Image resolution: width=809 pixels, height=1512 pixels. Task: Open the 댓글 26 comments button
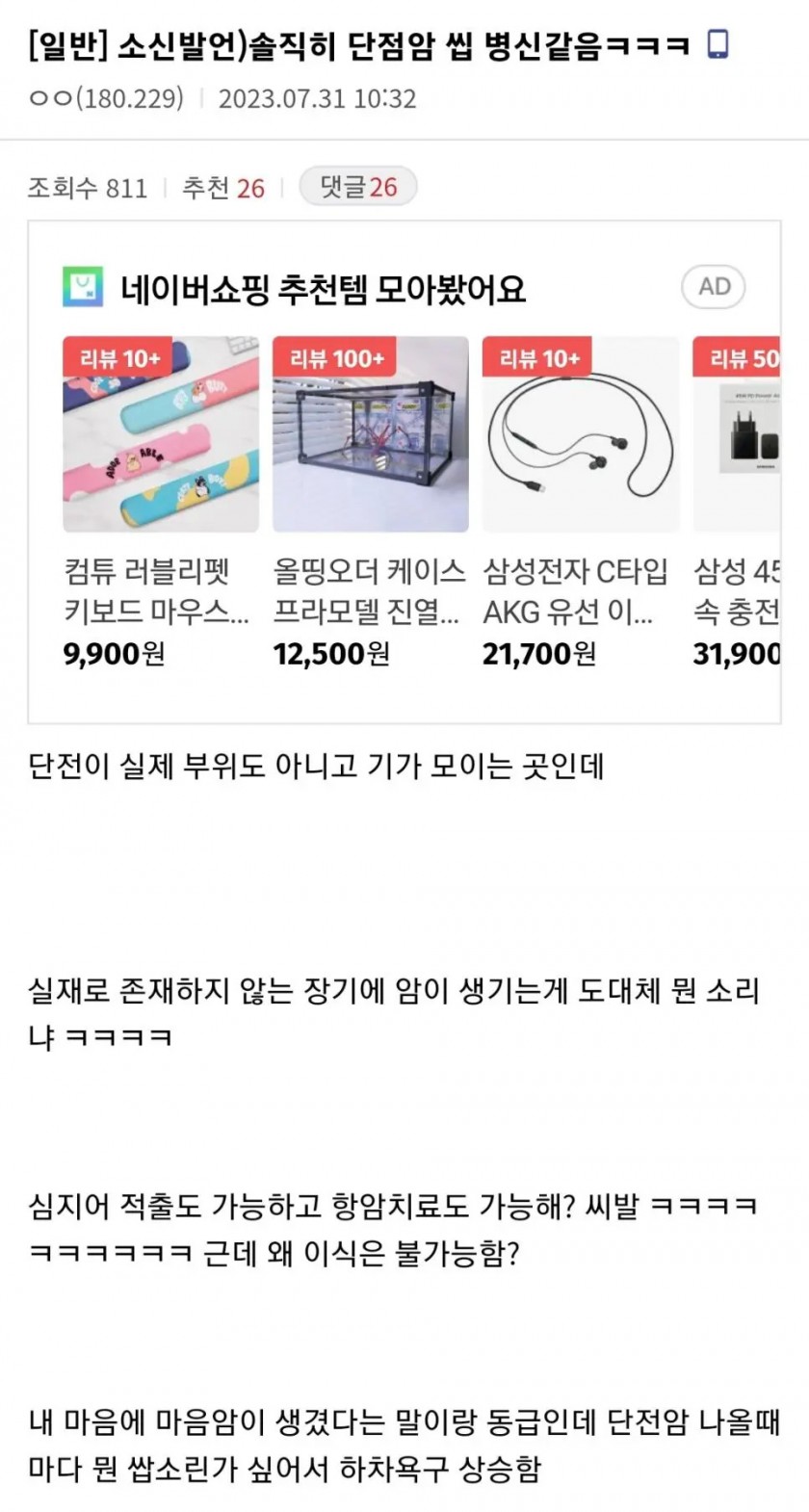coord(357,187)
